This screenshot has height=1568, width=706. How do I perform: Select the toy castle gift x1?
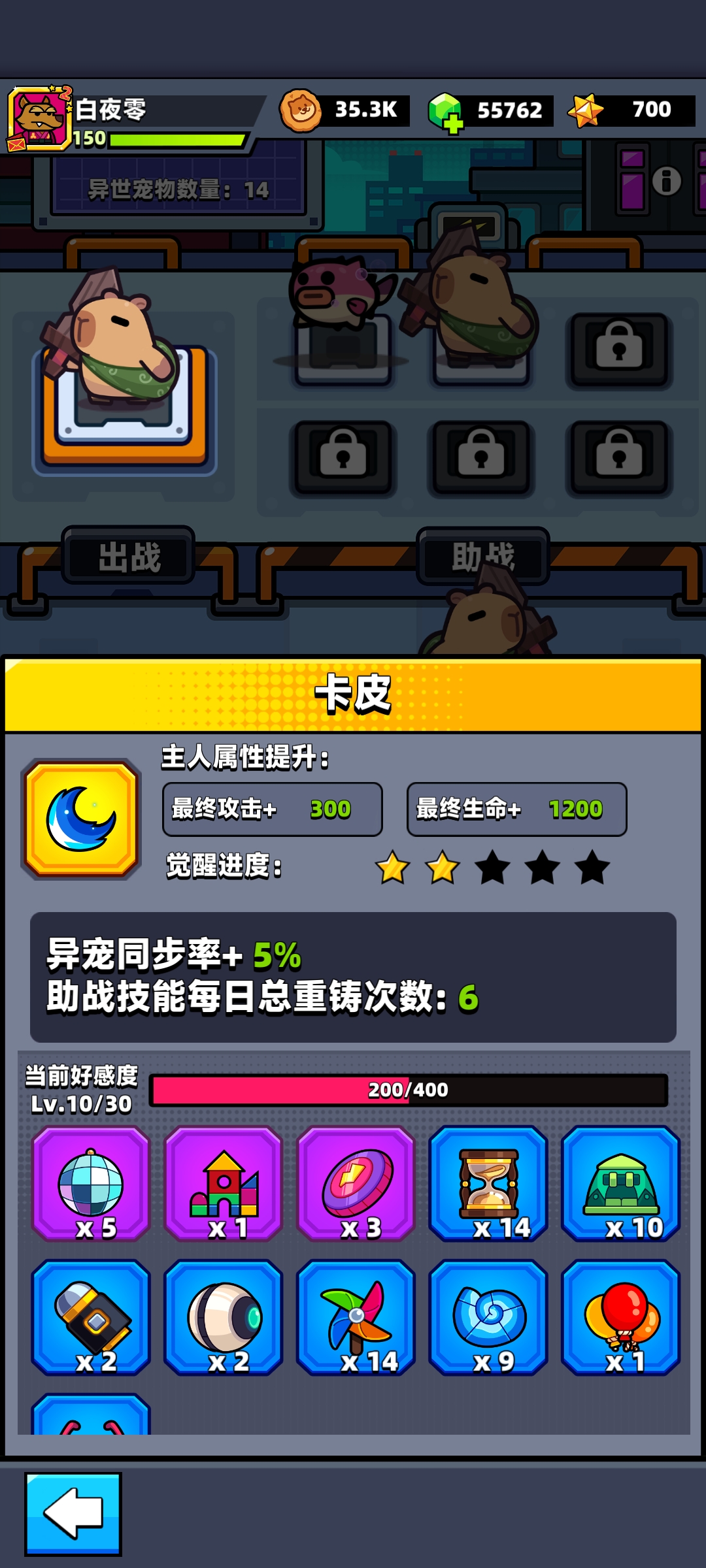click(224, 1183)
